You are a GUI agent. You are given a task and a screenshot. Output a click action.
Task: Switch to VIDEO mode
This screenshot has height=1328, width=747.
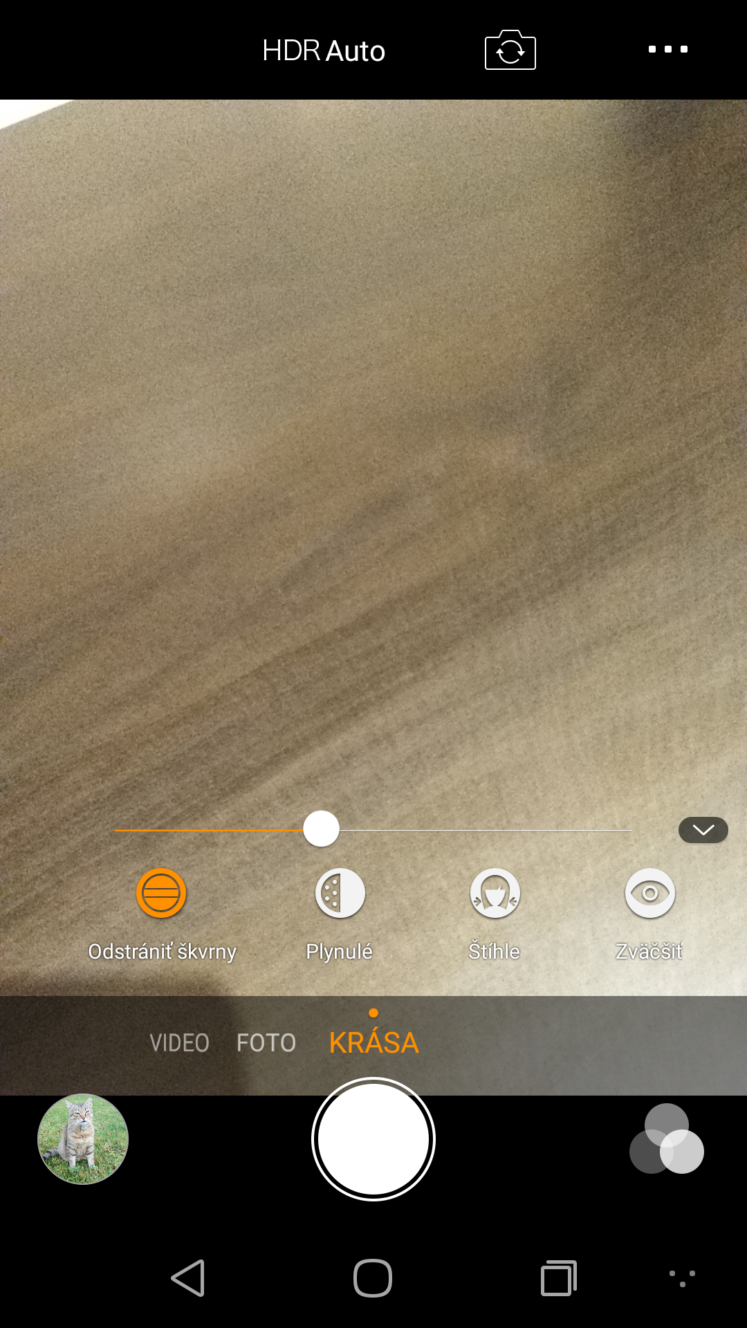pyautogui.click(x=179, y=1043)
